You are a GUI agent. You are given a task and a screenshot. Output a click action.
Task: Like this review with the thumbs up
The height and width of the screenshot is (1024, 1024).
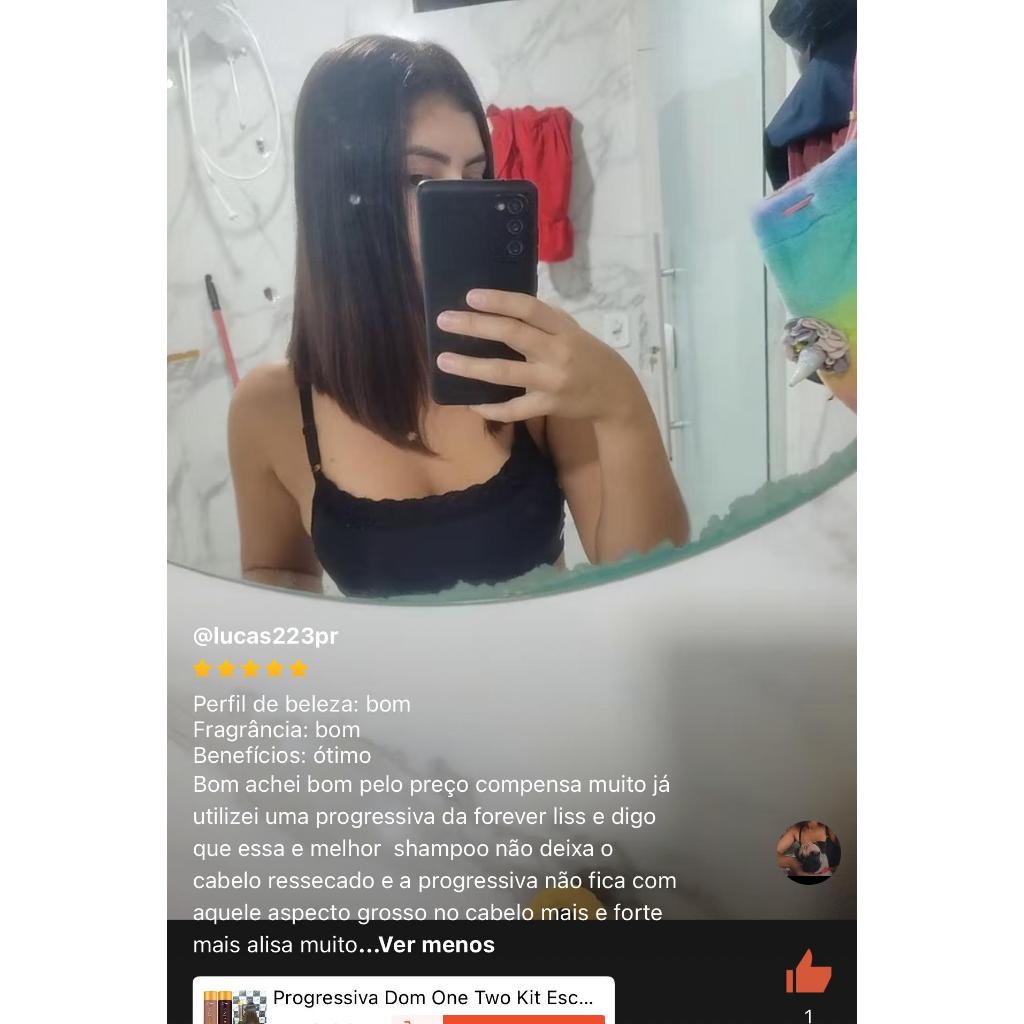tap(808, 971)
